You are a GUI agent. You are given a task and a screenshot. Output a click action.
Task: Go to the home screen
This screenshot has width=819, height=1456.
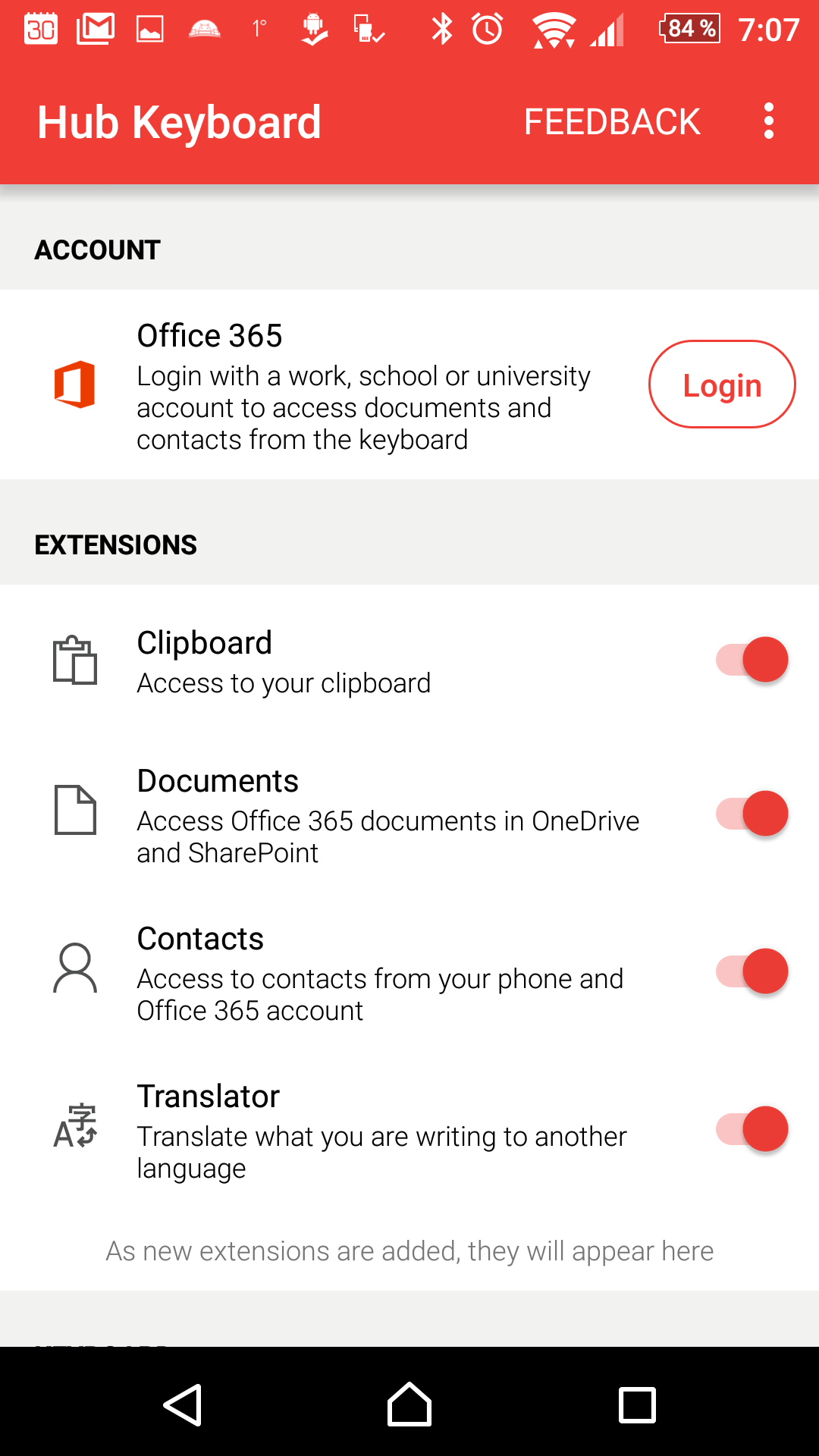(x=409, y=1405)
